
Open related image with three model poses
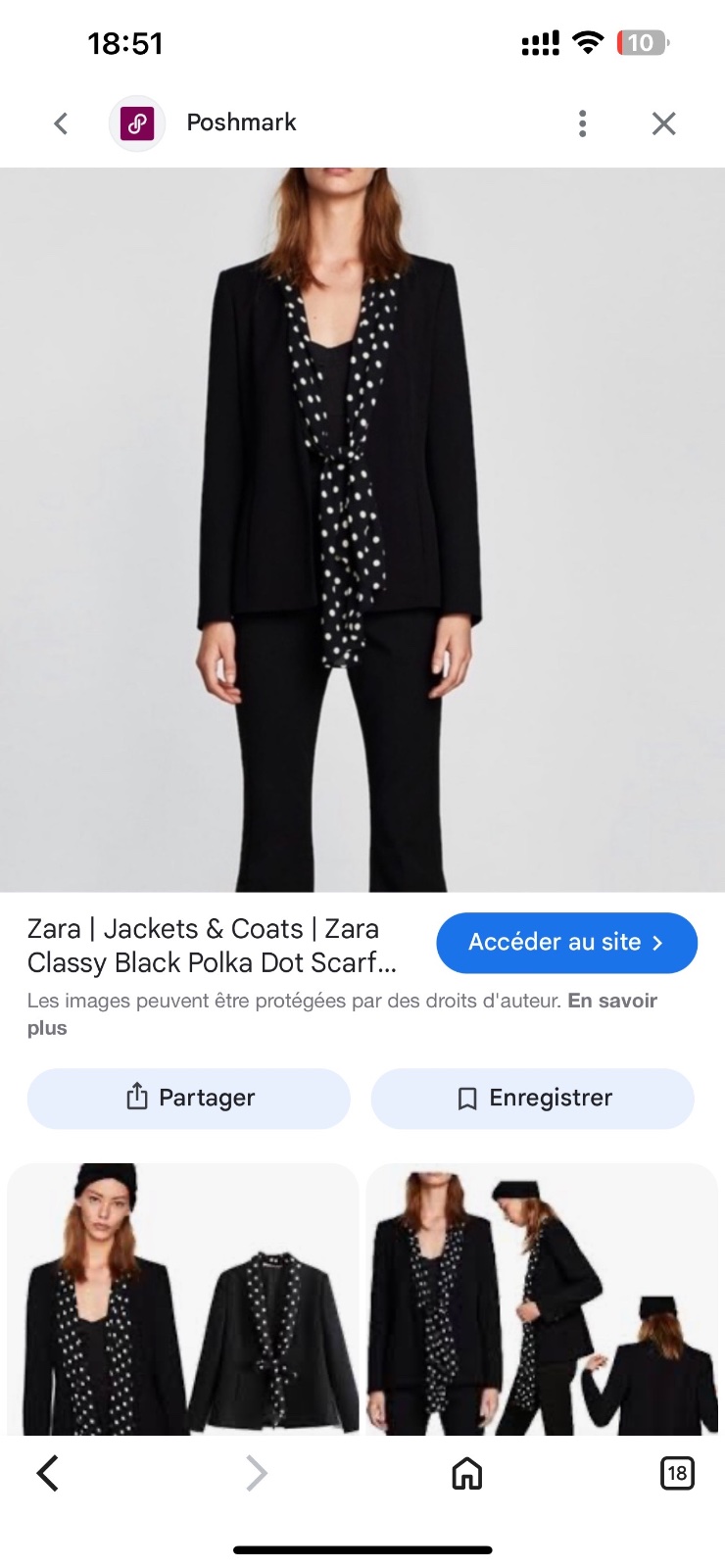542,1299
